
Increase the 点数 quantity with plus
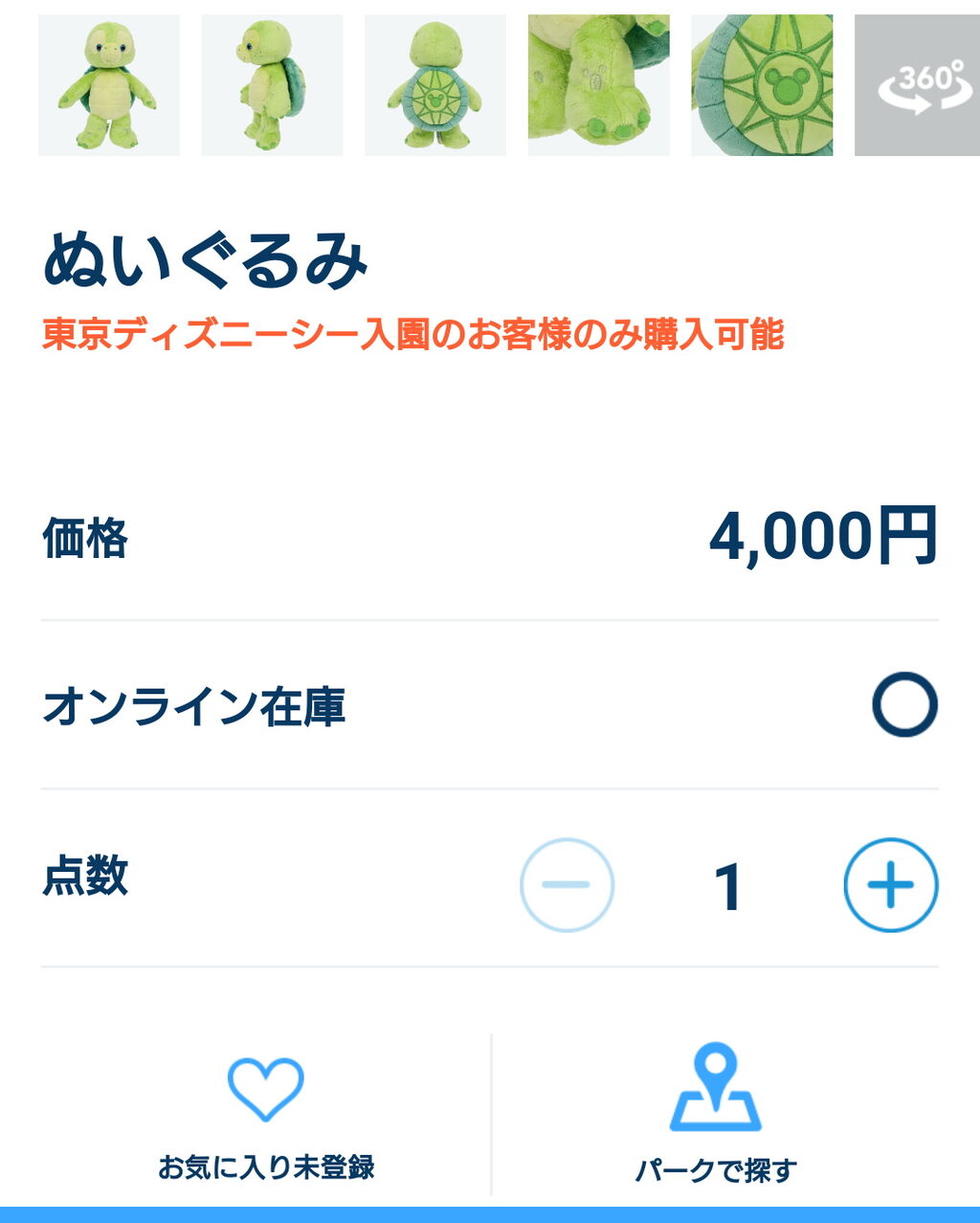[x=890, y=885]
